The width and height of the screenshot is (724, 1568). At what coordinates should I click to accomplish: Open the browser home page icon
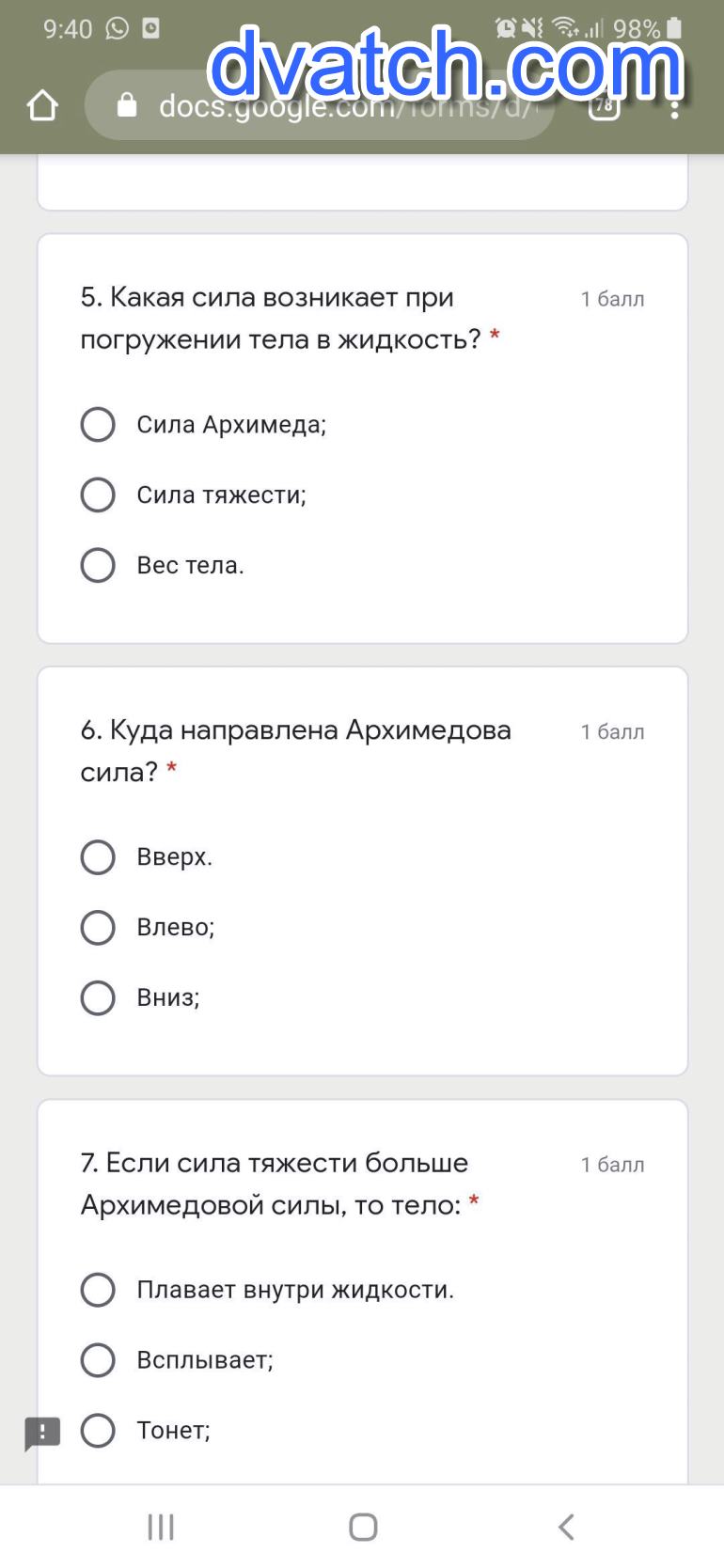pyautogui.click(x=42, y=105)
